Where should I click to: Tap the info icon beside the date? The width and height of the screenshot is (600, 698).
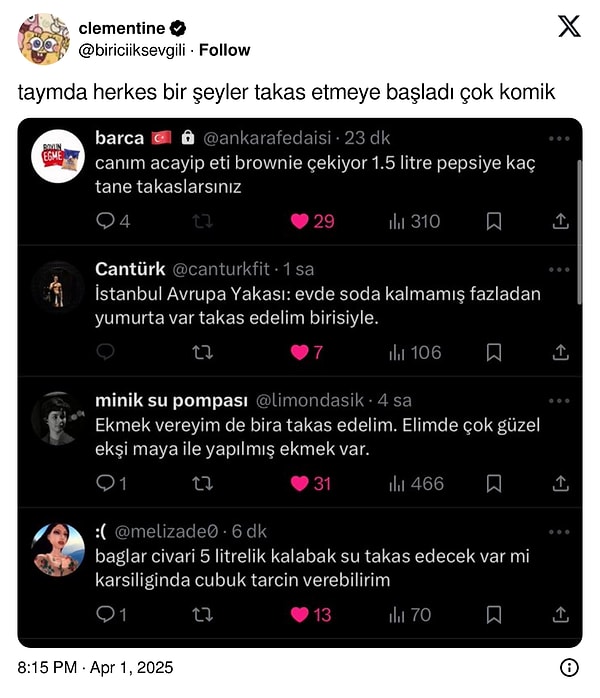568,667
